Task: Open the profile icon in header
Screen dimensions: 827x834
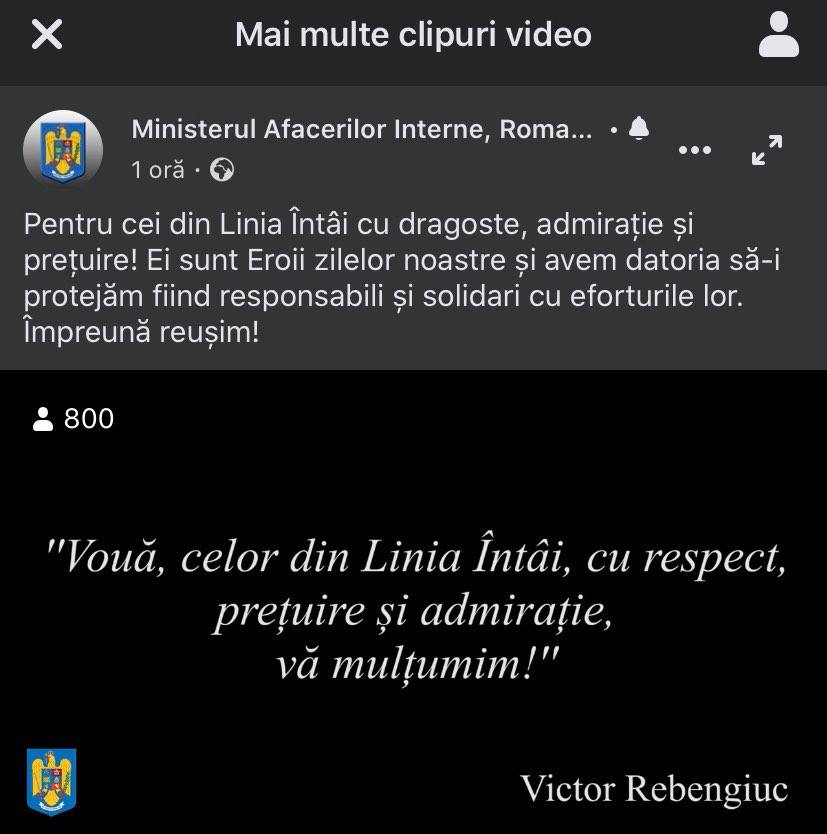Action: 778,36
